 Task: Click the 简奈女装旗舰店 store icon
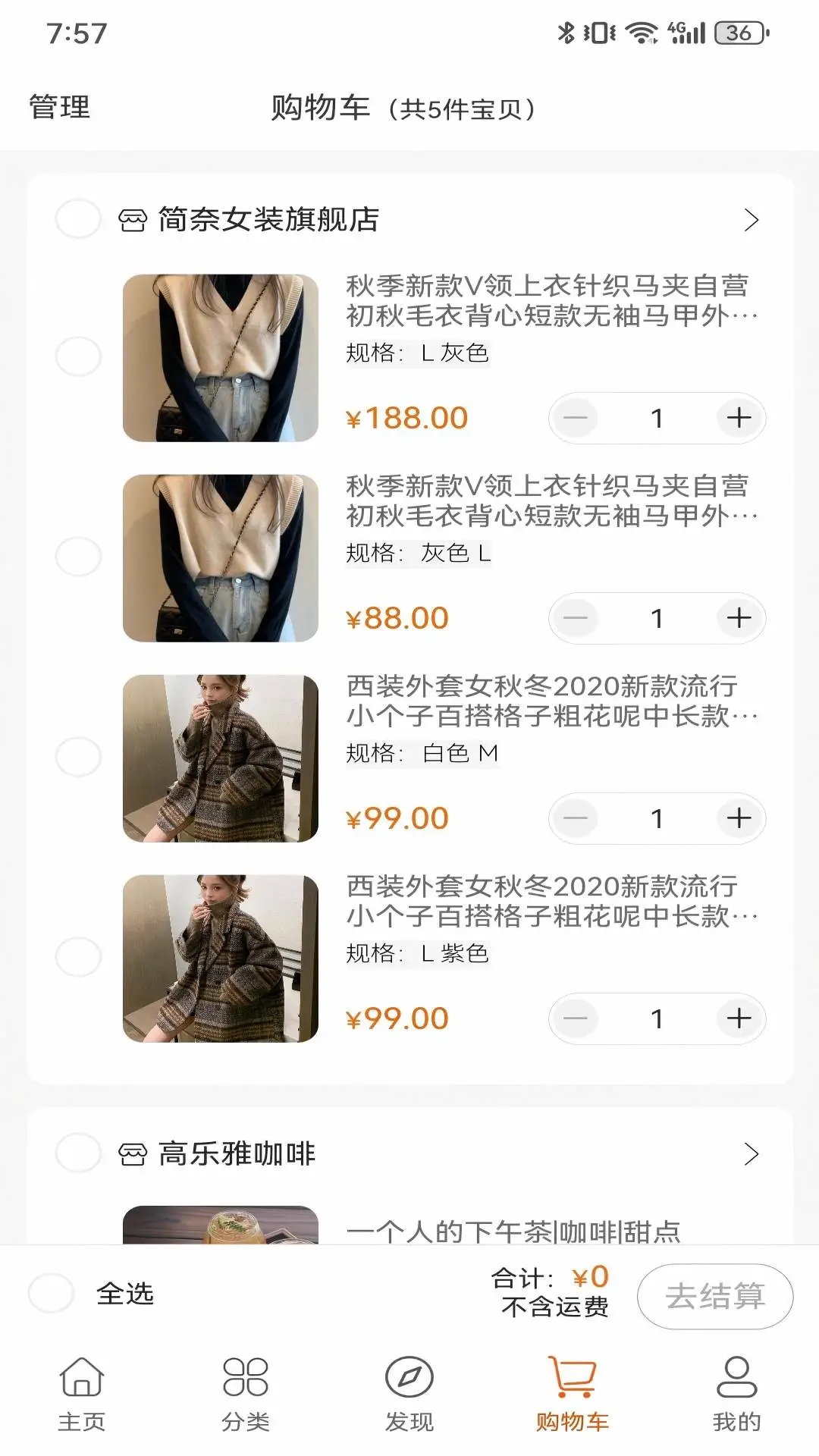coord(133,221)
